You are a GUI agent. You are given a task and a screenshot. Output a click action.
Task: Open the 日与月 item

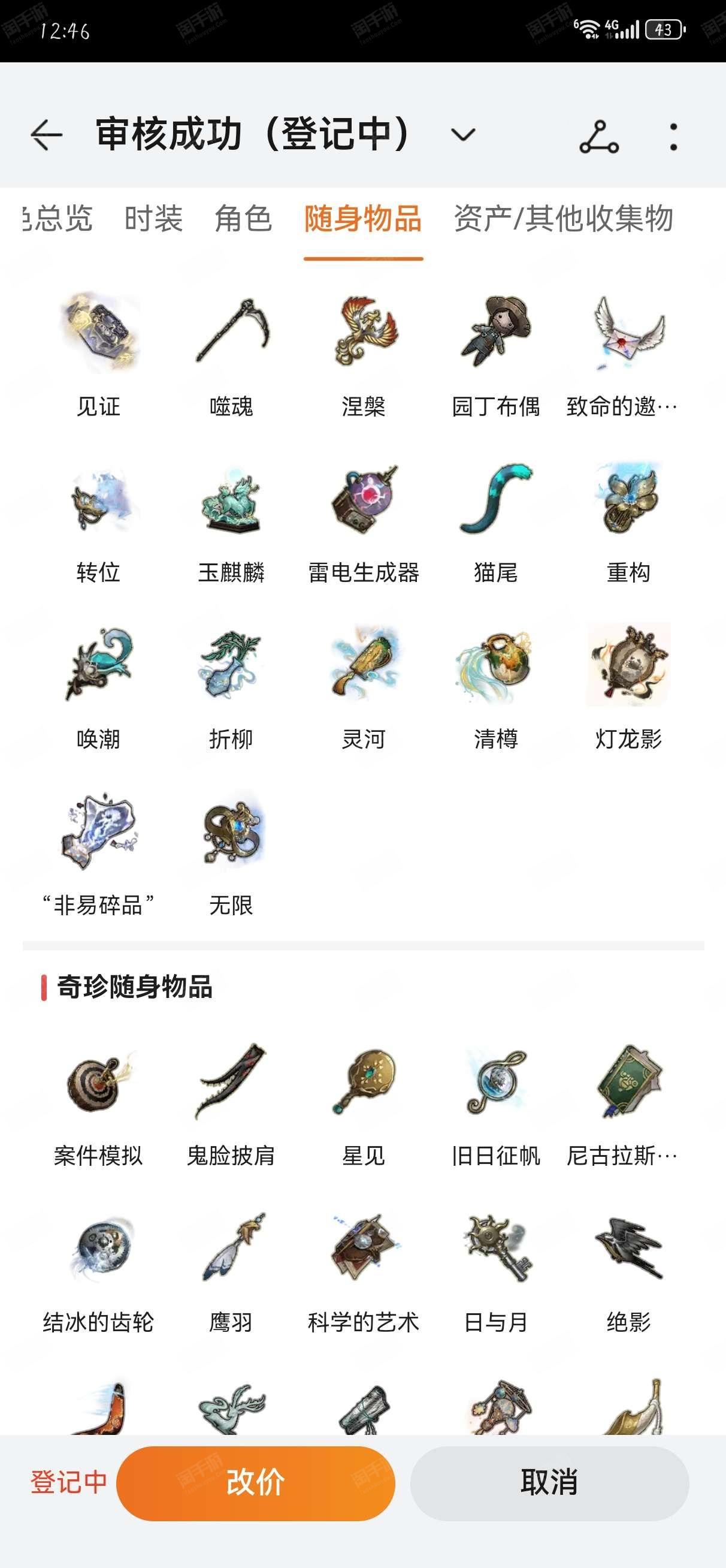pos(496,1270)
